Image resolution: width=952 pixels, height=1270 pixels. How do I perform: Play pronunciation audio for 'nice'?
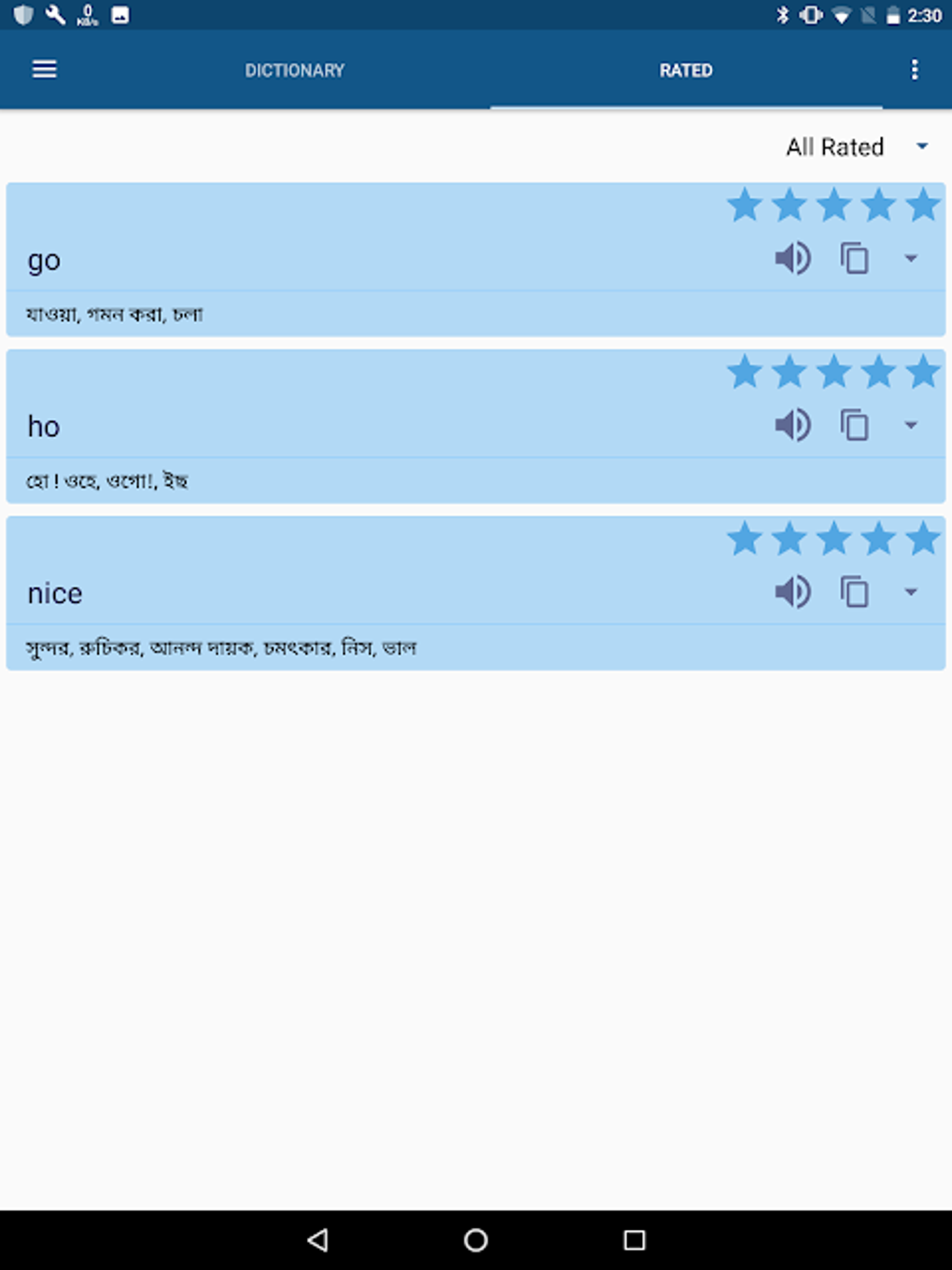pos(792,591)
